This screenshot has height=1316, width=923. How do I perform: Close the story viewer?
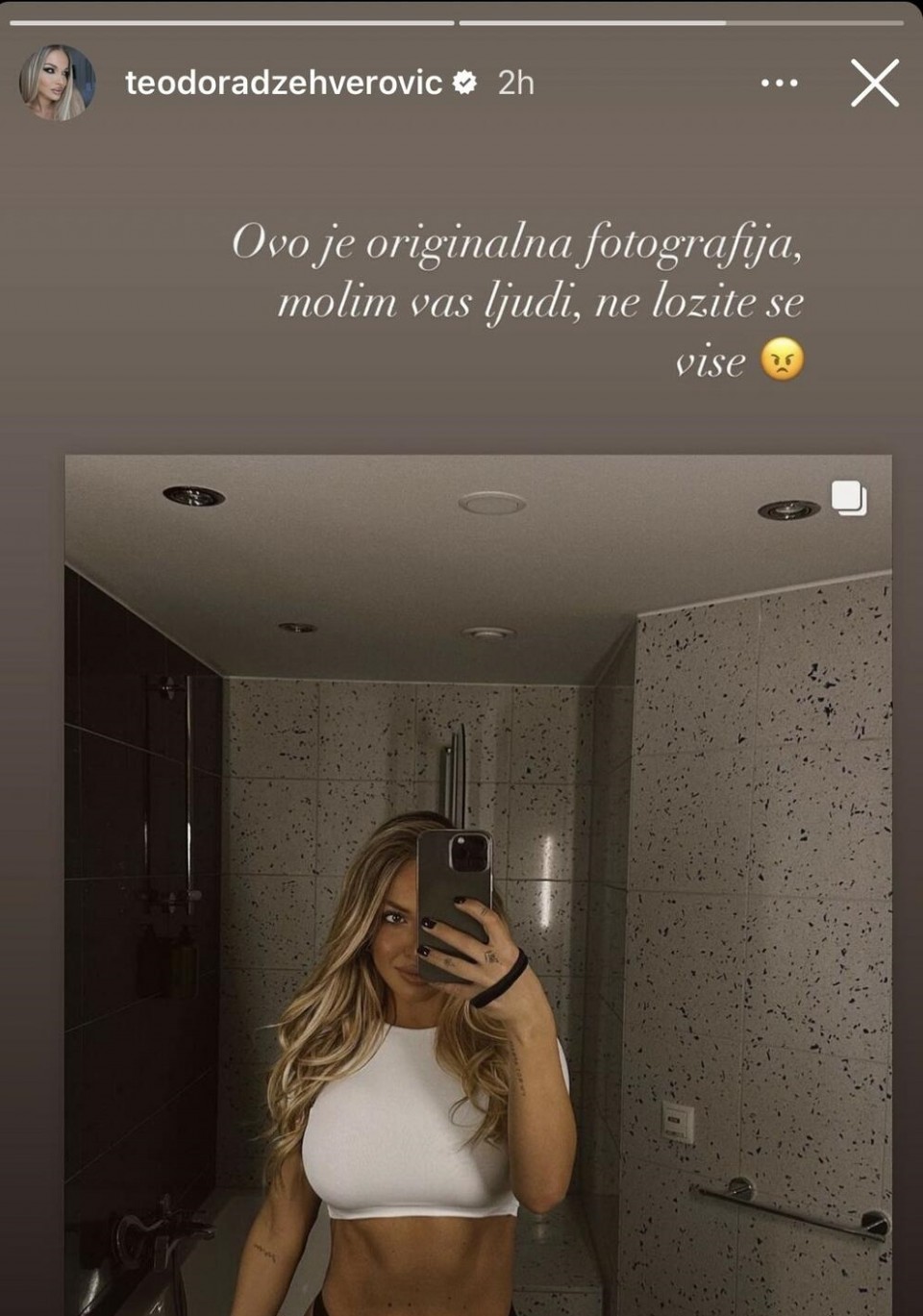(874, 83)
